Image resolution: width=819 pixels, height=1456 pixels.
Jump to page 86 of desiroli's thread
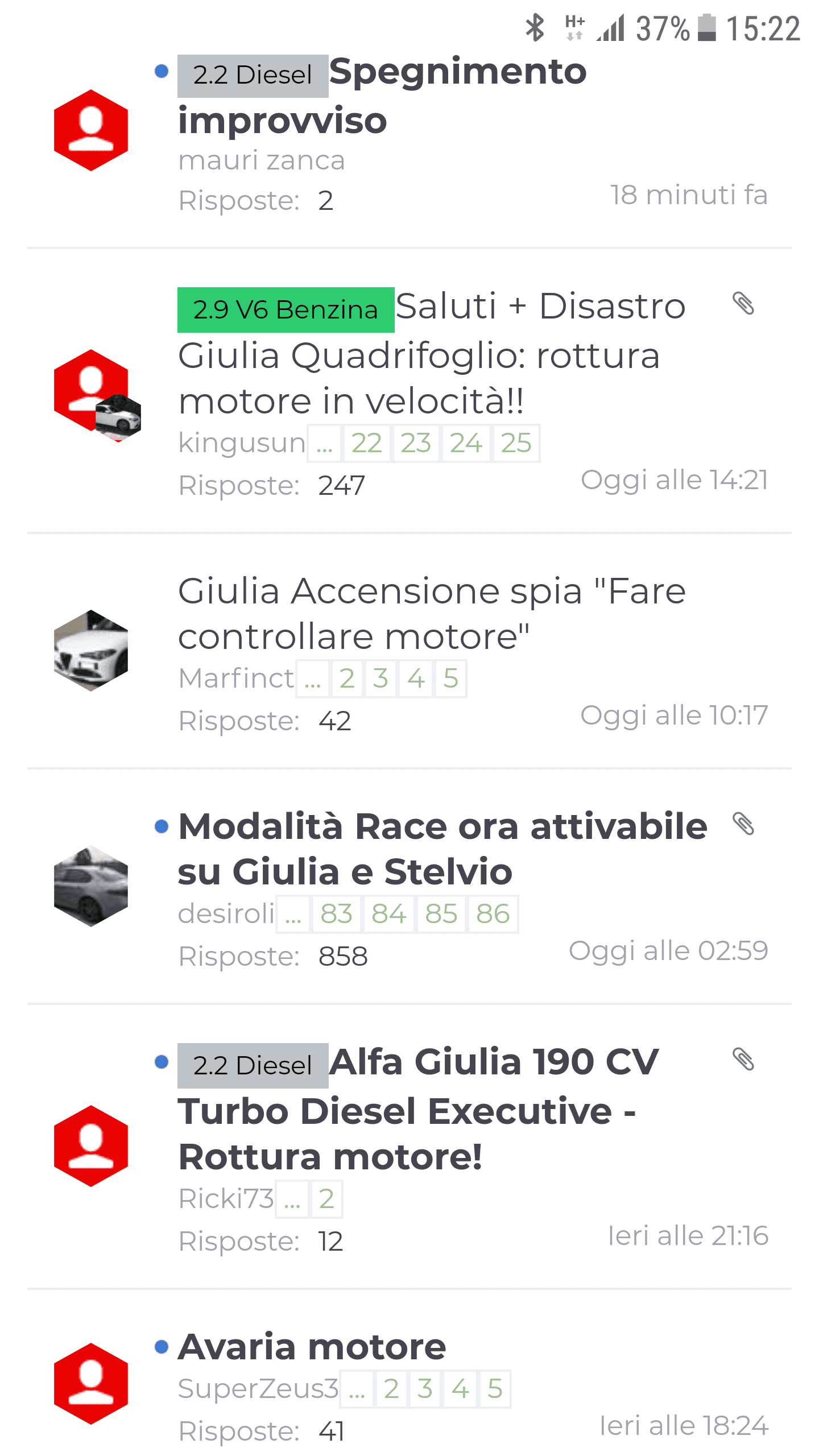pyautogui.click(x=493, y=914)
